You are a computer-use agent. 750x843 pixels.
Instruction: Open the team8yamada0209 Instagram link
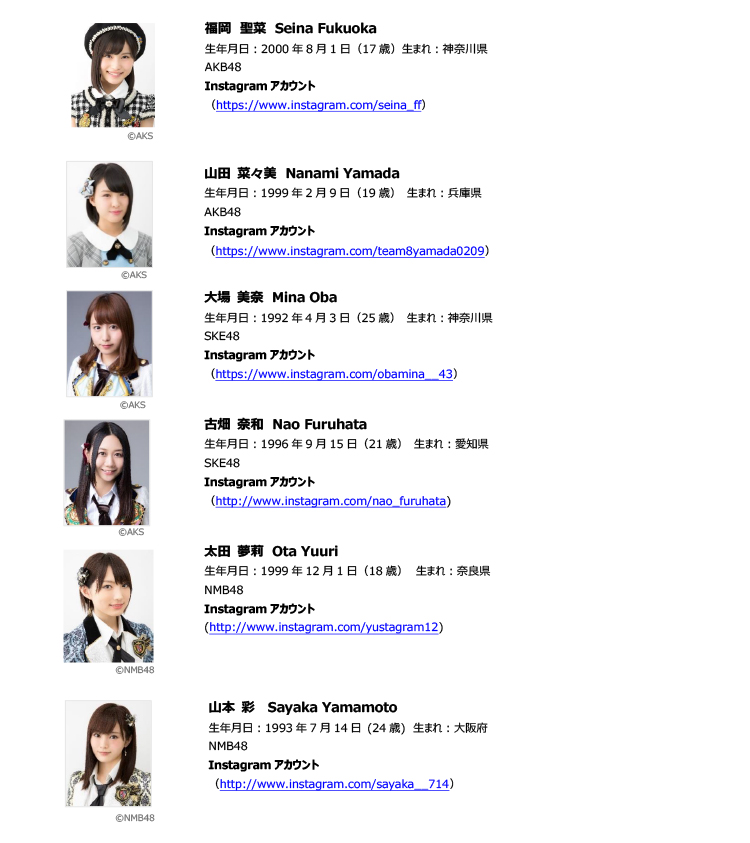[349, 251]
